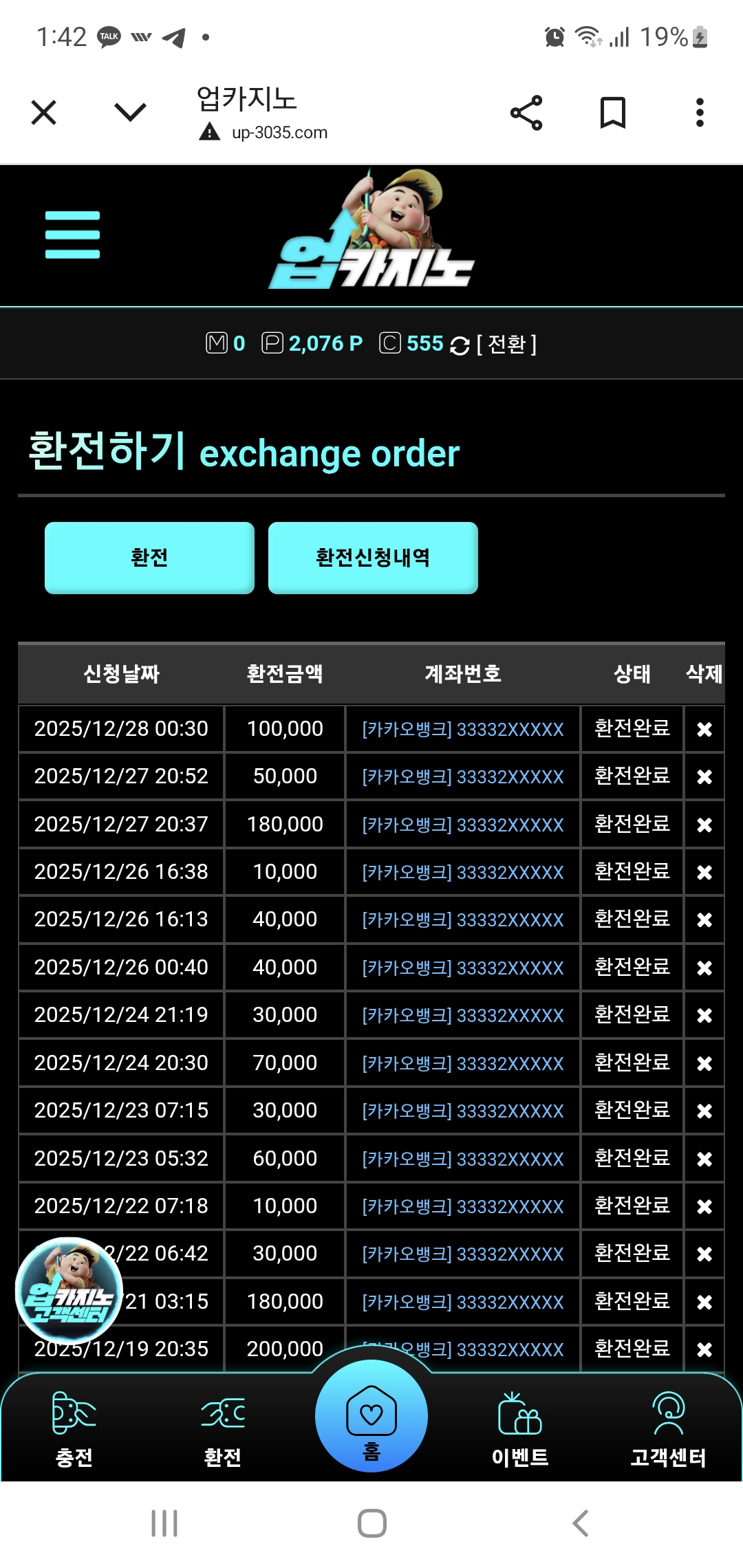Open the browser overflow menu
This screenshot has width=743, height=1568.
click(700, 113)
